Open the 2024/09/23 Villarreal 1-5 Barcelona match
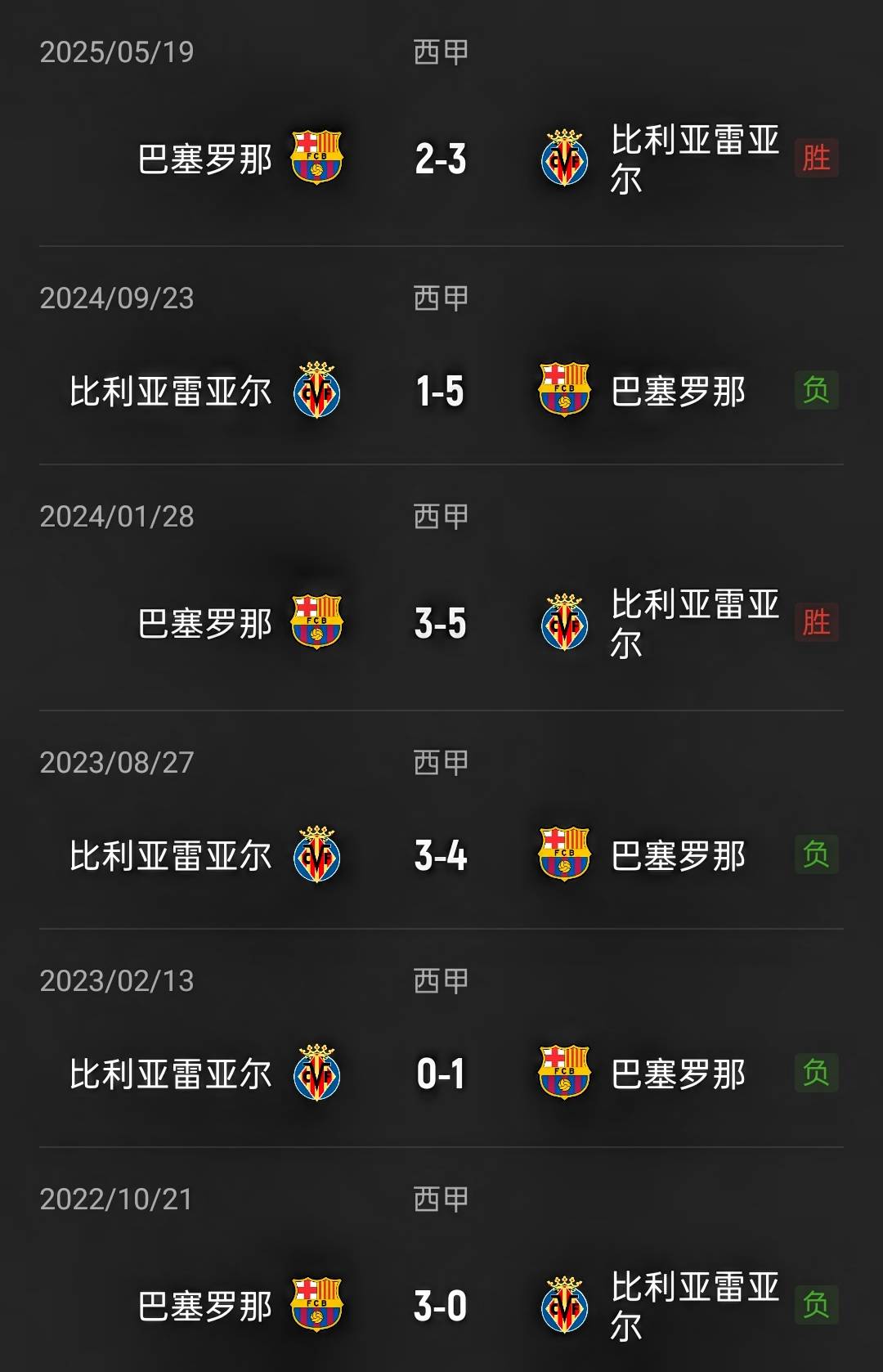Viewport: 883px width, 1372px height. coord(441,391)
